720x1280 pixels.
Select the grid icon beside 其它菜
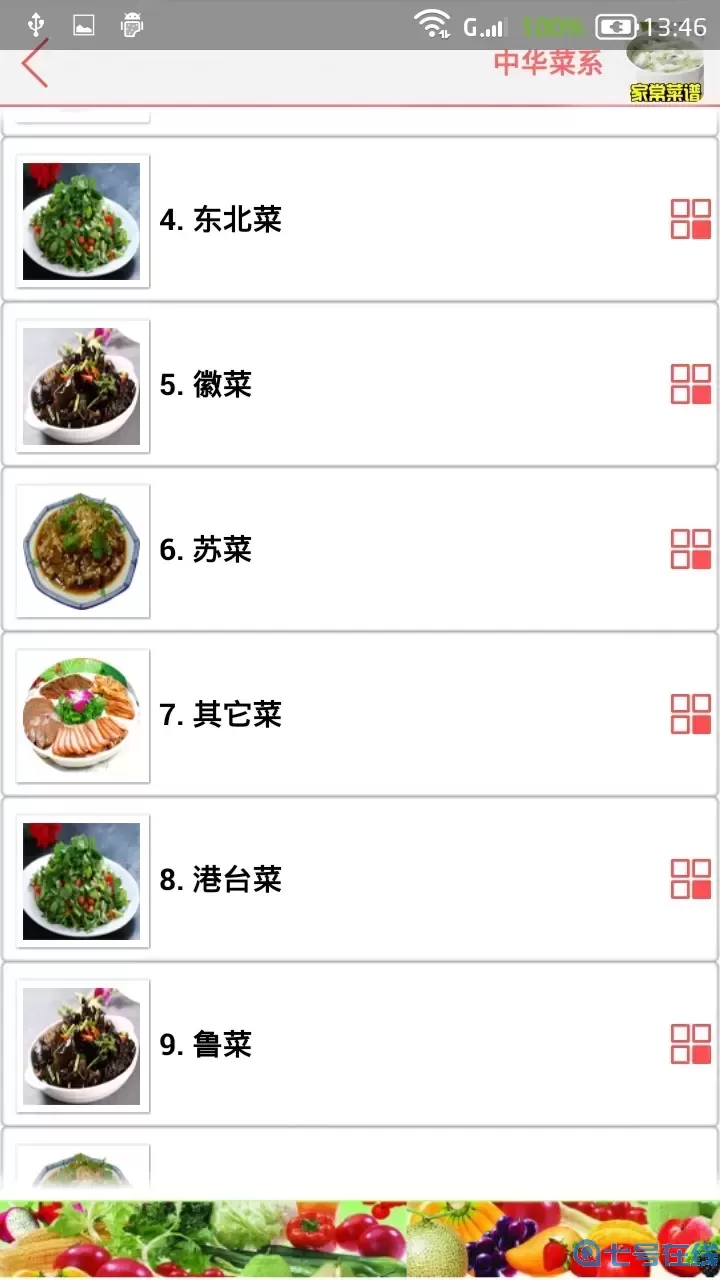tap(690, 715)
